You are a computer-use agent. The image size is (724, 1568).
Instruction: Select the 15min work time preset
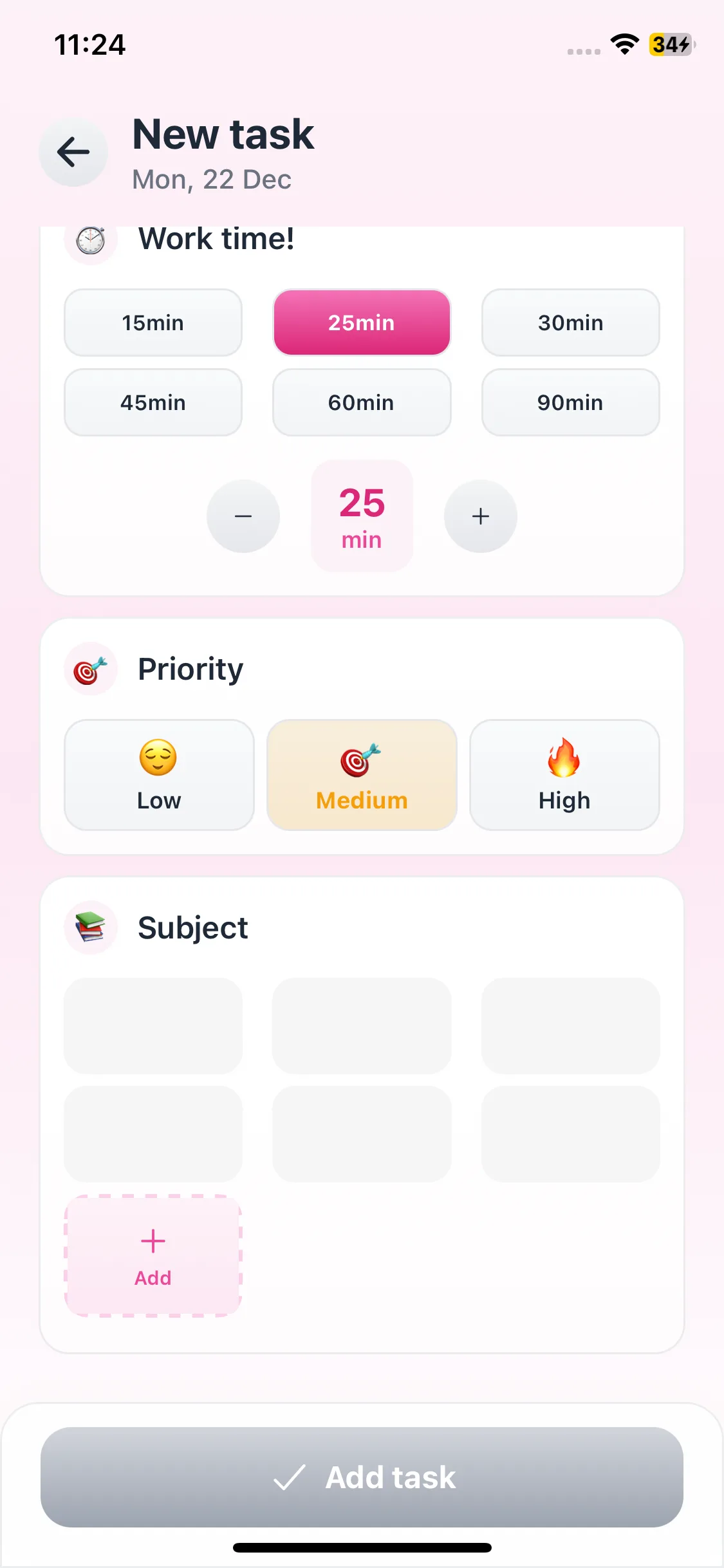[153, 322]
